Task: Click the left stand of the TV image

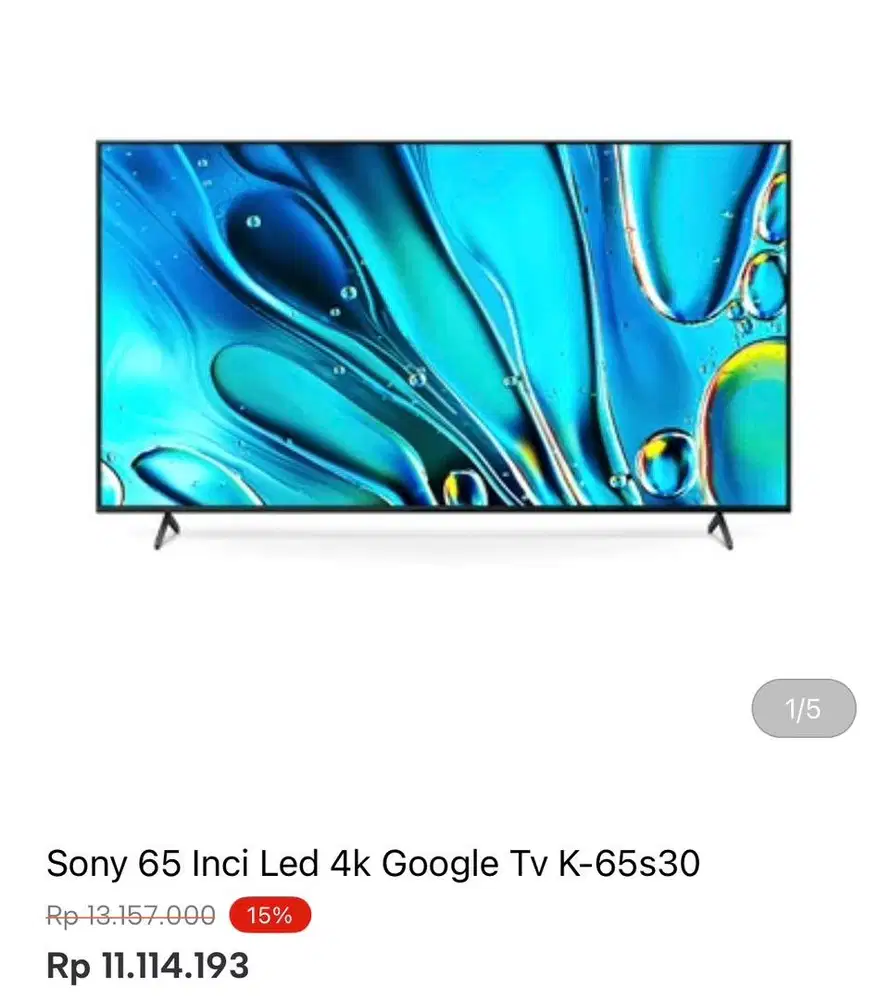Action: coord(168,532)
